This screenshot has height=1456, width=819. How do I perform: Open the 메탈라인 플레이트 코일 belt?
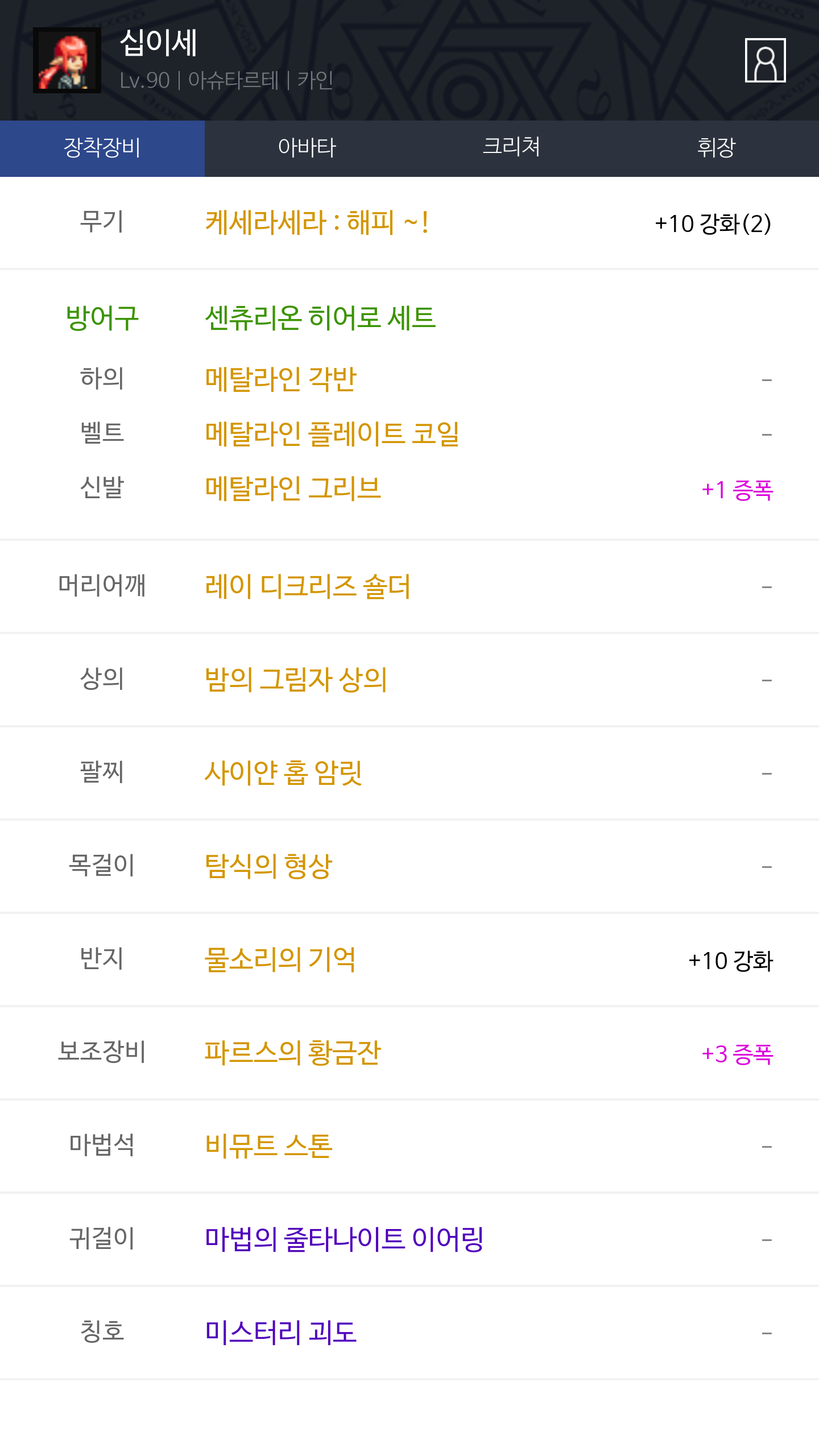pyautogui.click(x=332, y=434)
